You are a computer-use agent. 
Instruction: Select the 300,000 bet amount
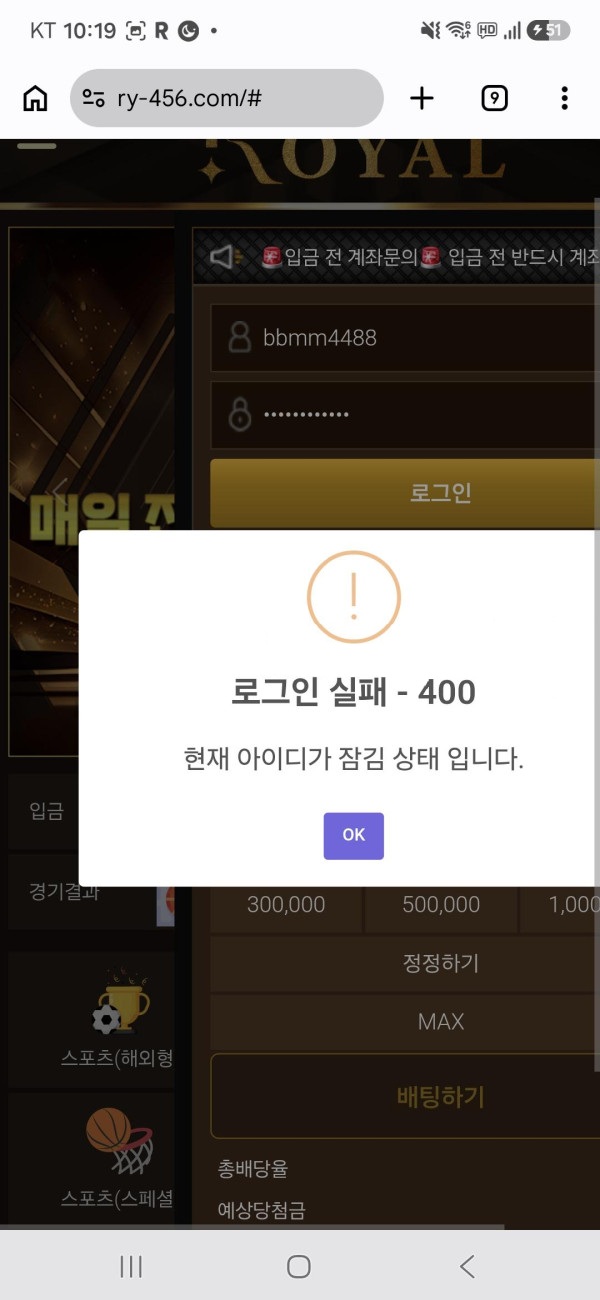pos(286,904)
